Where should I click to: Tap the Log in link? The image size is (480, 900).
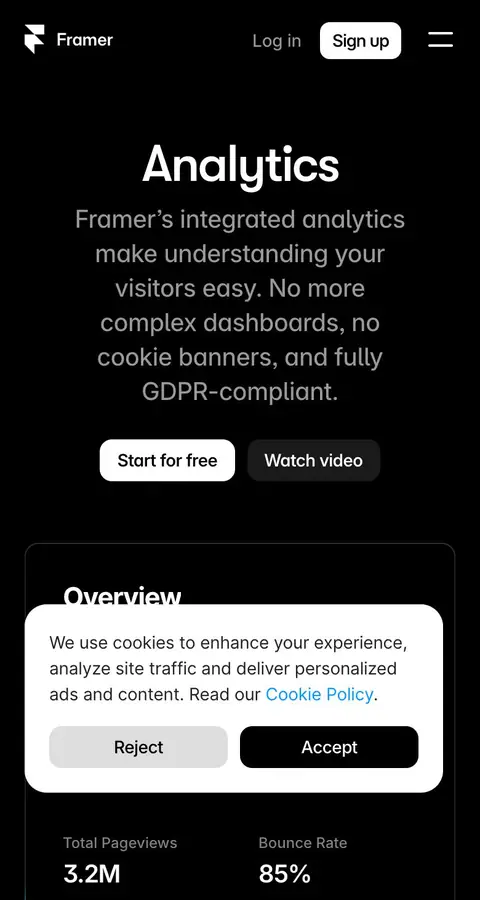277,41
